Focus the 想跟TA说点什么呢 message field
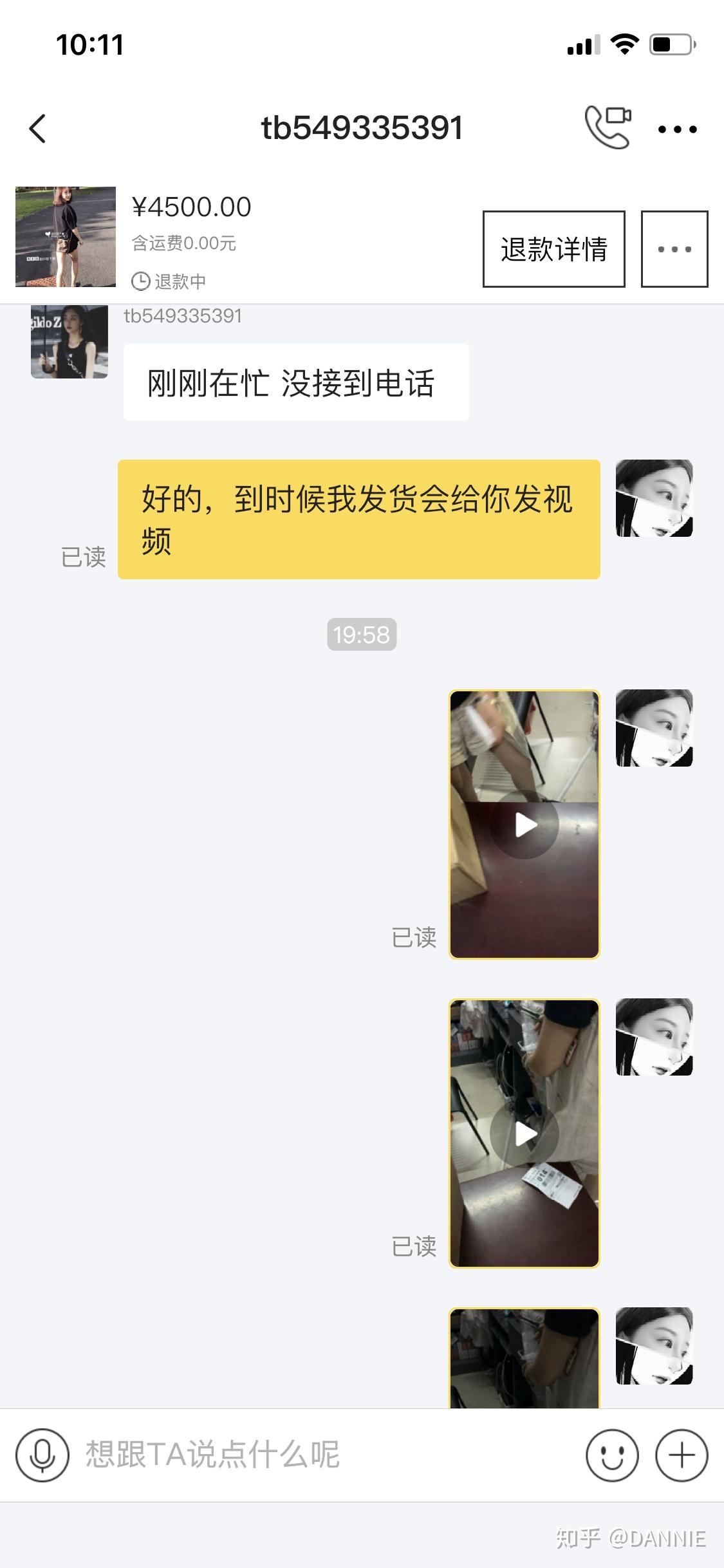This screenshot has height=1568, width=724. [x=322, y=1455]
